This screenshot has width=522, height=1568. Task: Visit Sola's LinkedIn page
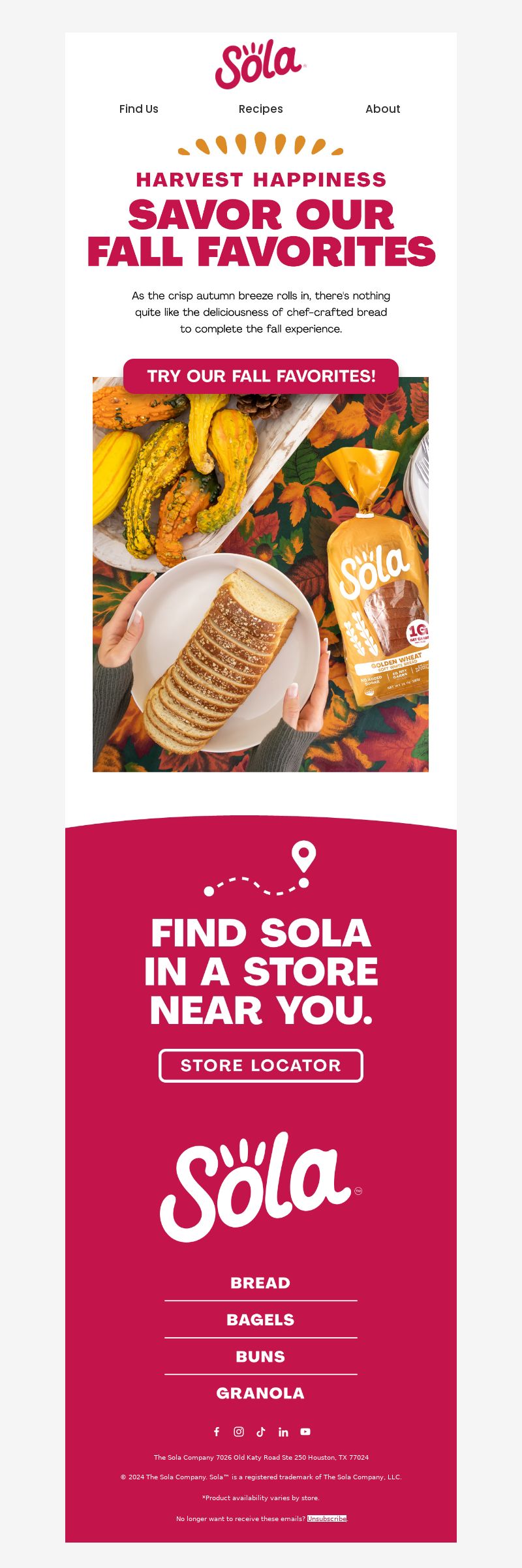click(283, 1432)
